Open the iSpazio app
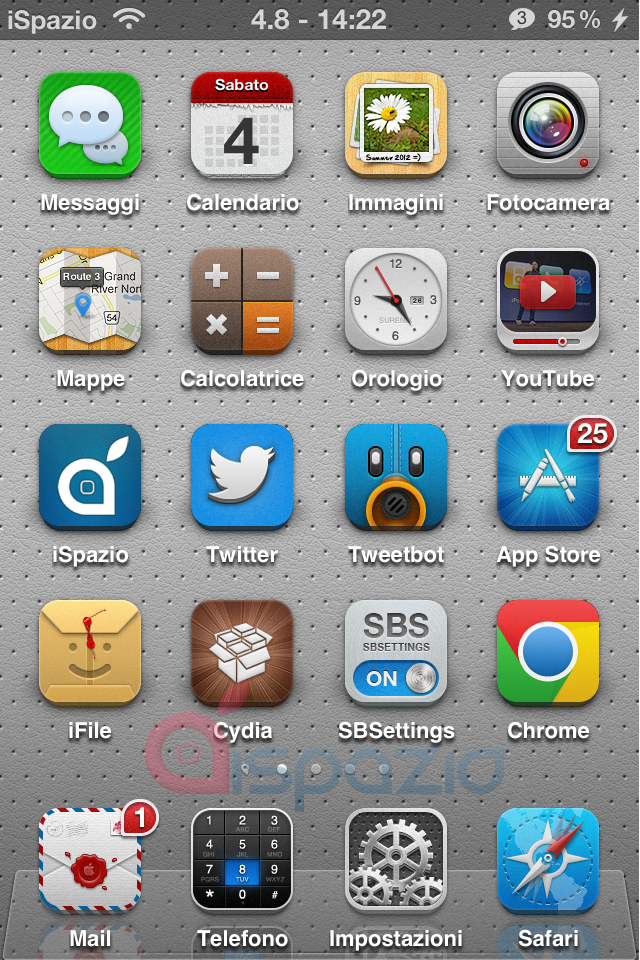This screenshot has height=960, width=640. coord(90,476)
